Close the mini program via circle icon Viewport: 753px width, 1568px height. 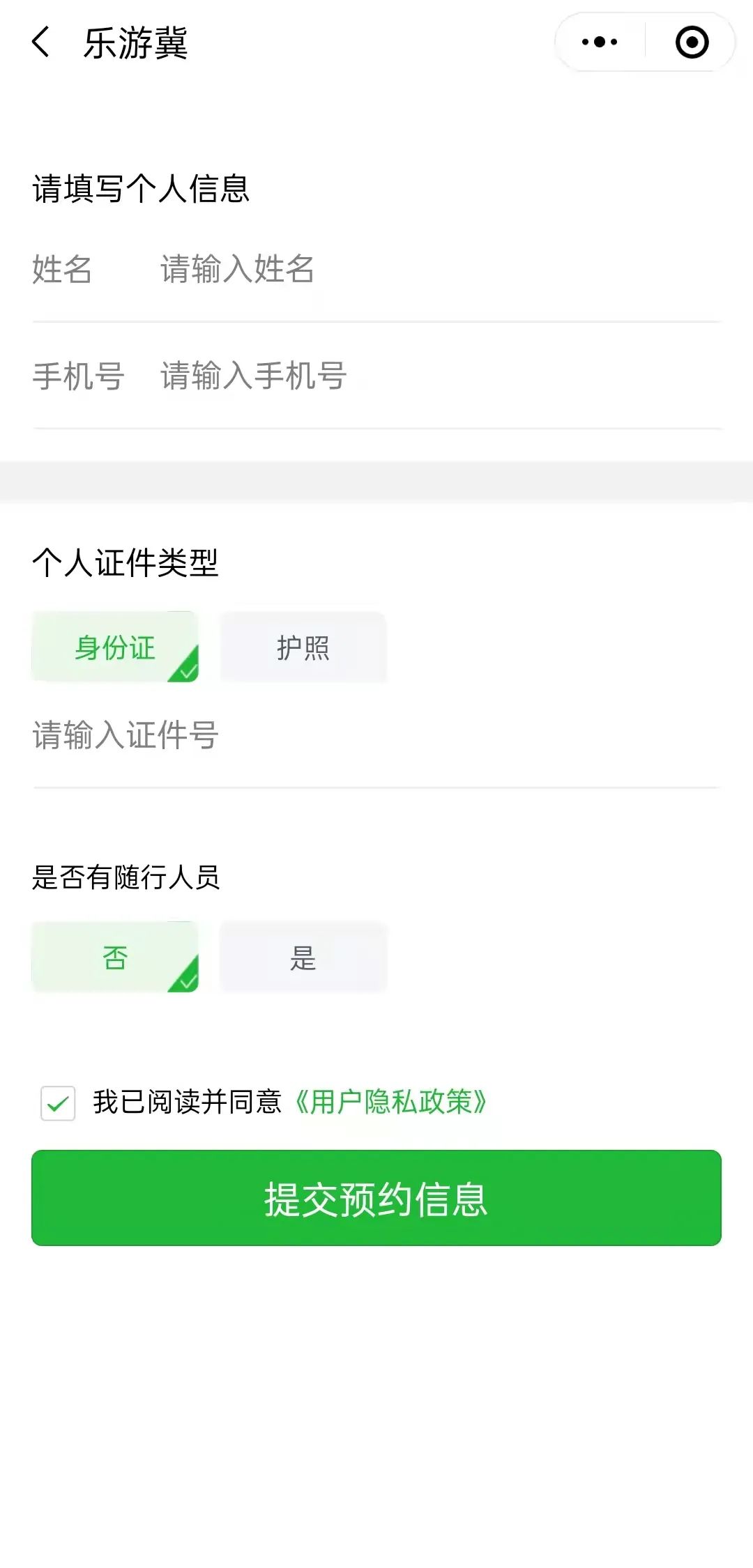pyautogui.click(x=692, y=42)
